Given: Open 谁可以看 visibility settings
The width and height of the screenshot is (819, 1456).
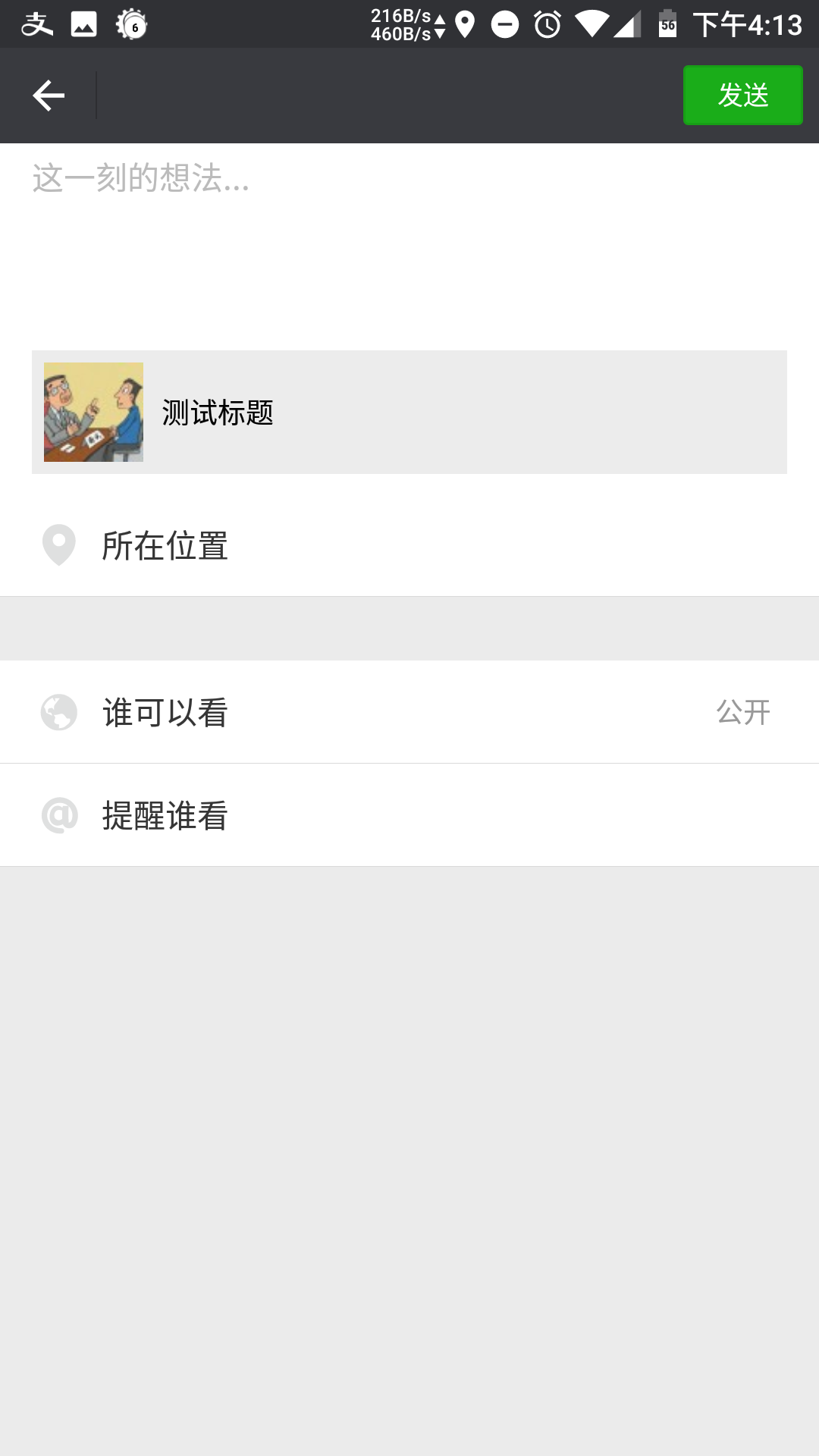Looking at the screenshot, I should 409,712.
